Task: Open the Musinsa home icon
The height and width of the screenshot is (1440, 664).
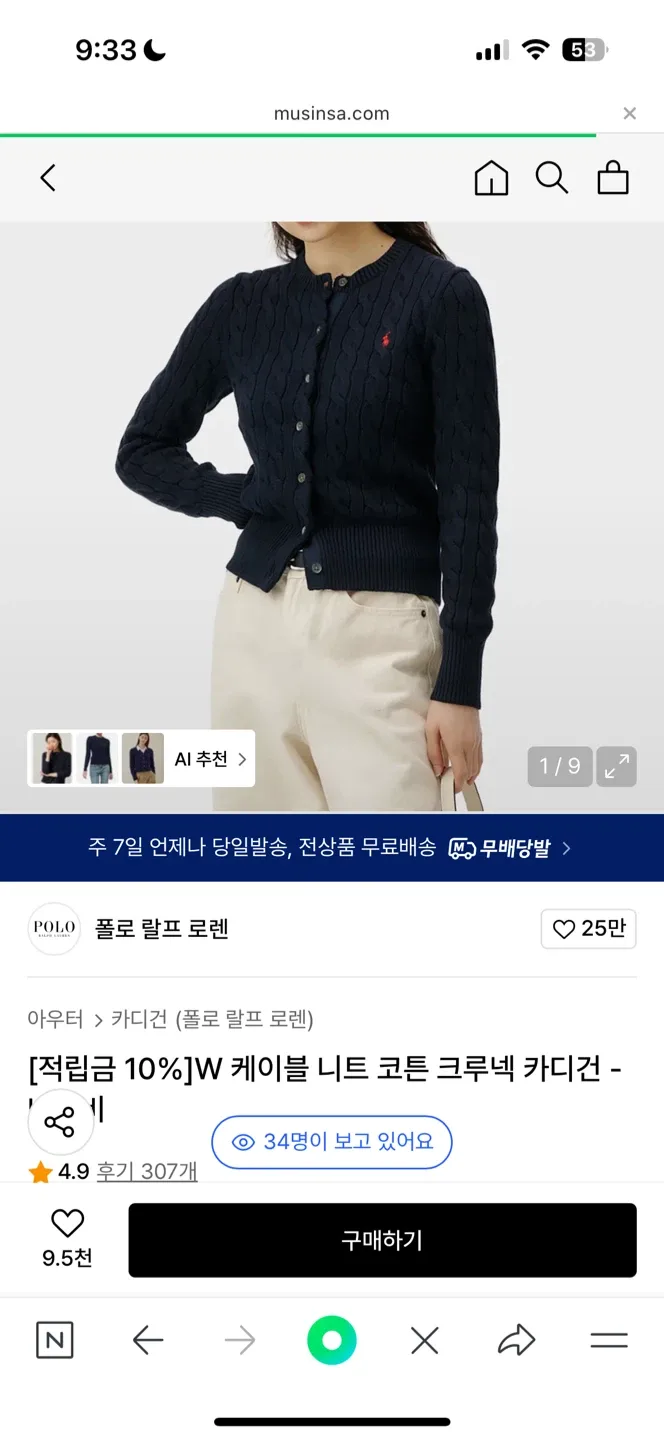Action: click(x=491, y=178)
